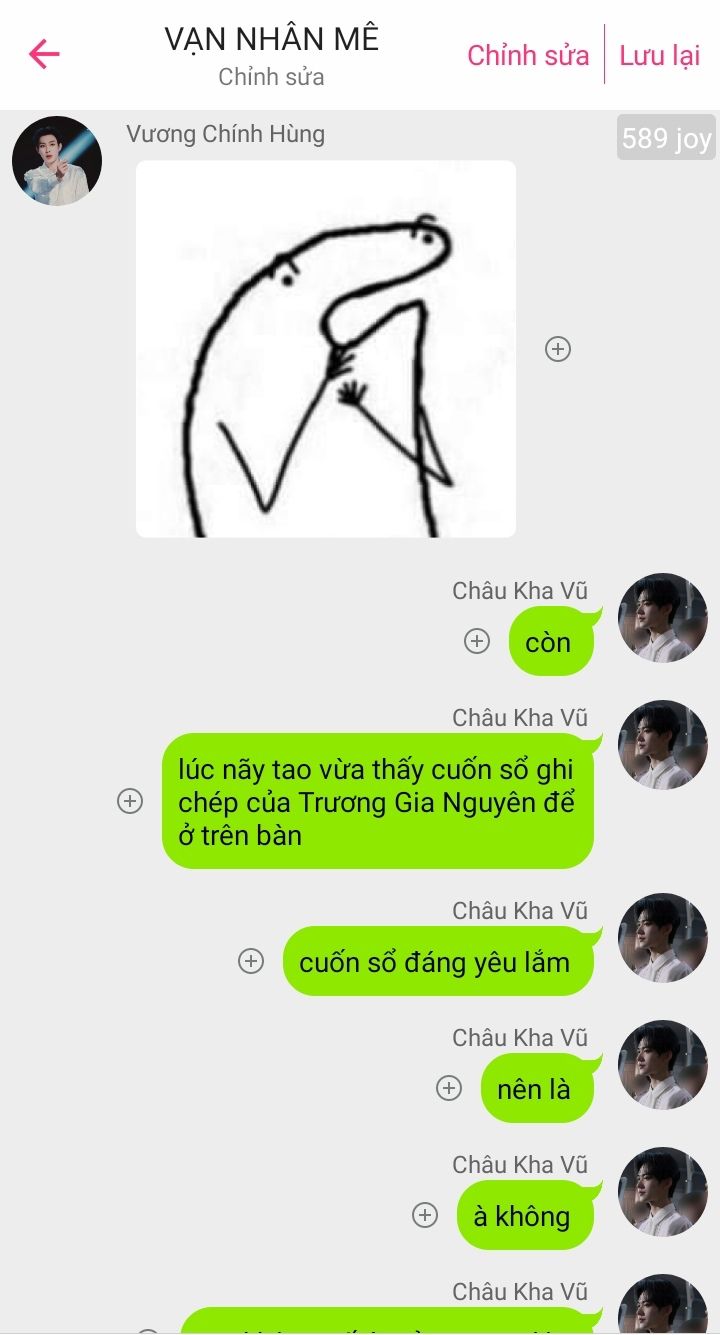Tap the plus icon beside the "còn" message

477,642
